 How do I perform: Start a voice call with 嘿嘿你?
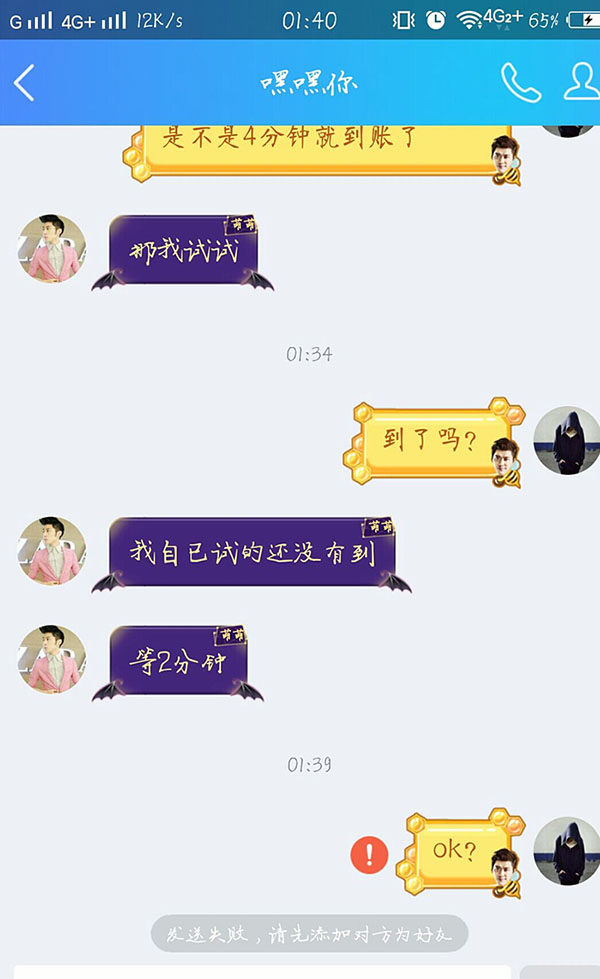pos(520,83)
